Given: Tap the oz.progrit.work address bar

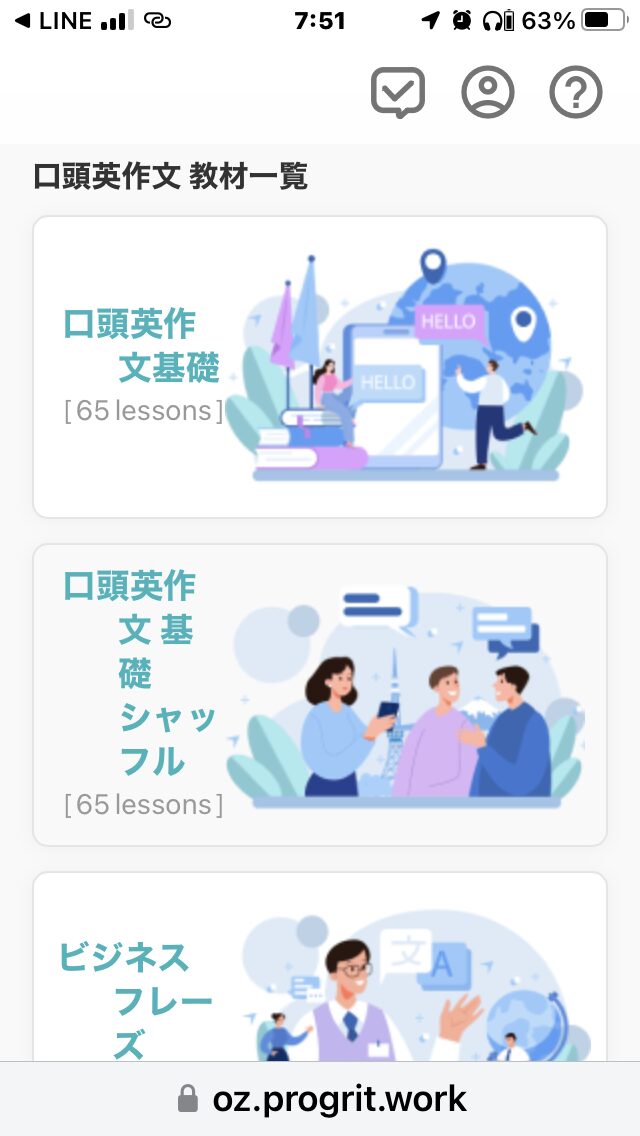Looking at the screenshot, I should [x=320, y=1099].
